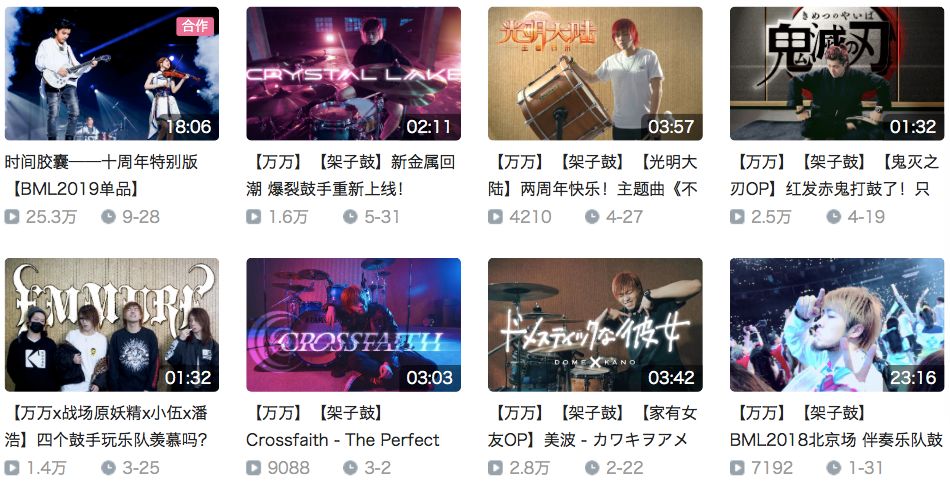The image size is (950, 482).
Task: Open the 家有女友OP 美波 video
Action: click(x=595, y=325)
